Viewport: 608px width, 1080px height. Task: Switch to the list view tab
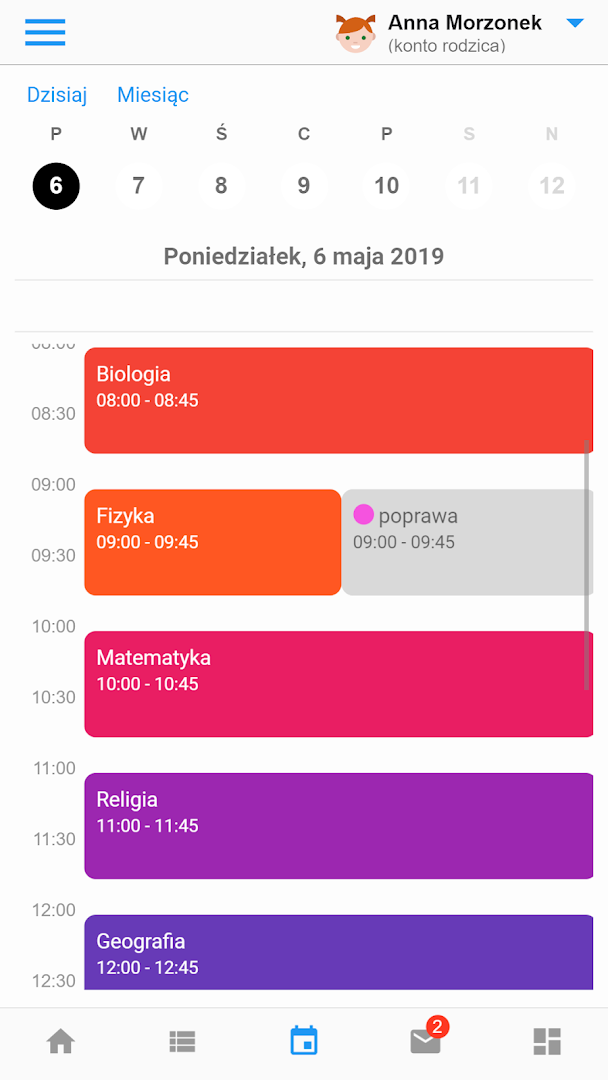182,1042
